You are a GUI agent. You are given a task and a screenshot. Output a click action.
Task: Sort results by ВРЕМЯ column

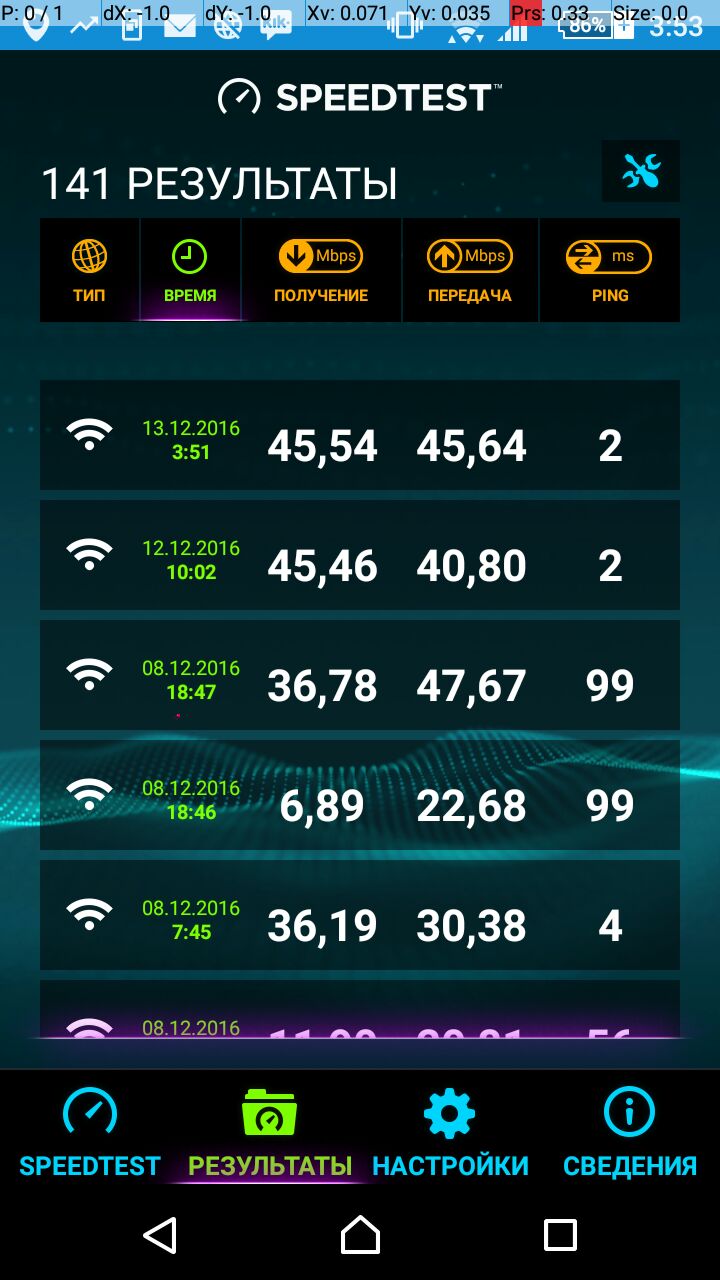[x=190, y=271]
